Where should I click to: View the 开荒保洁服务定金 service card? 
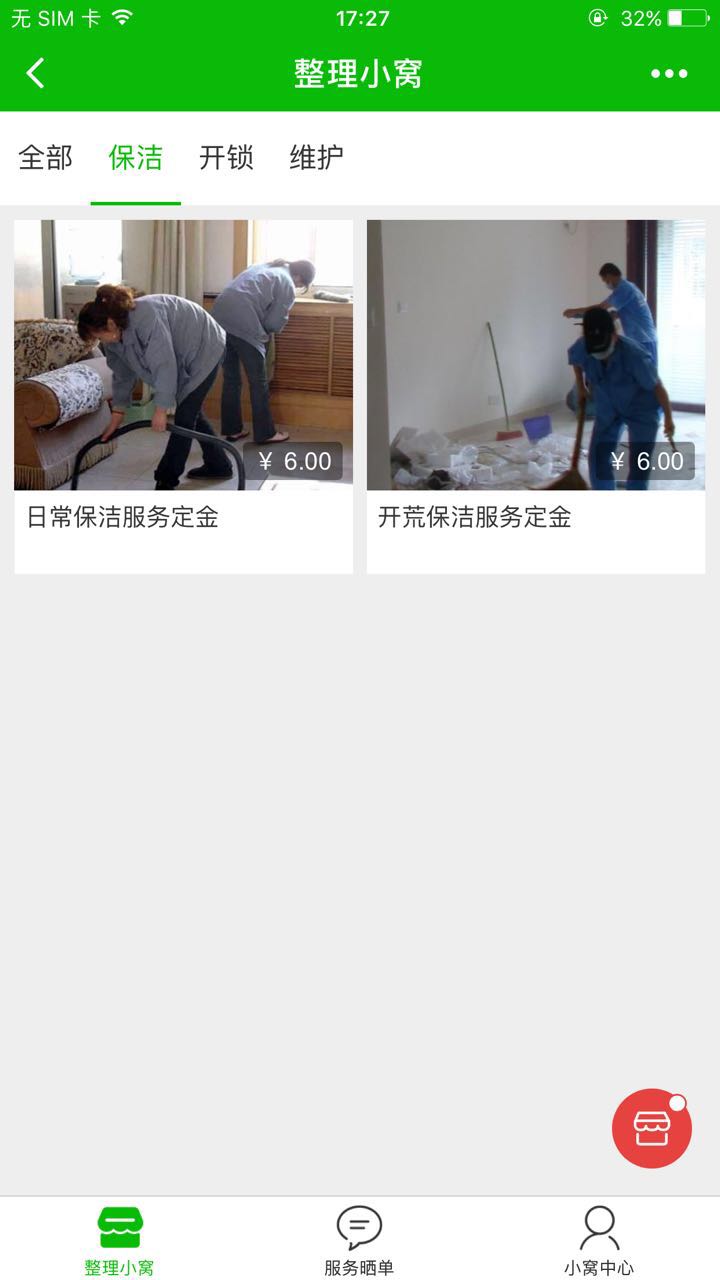click(x=536, y=396)
